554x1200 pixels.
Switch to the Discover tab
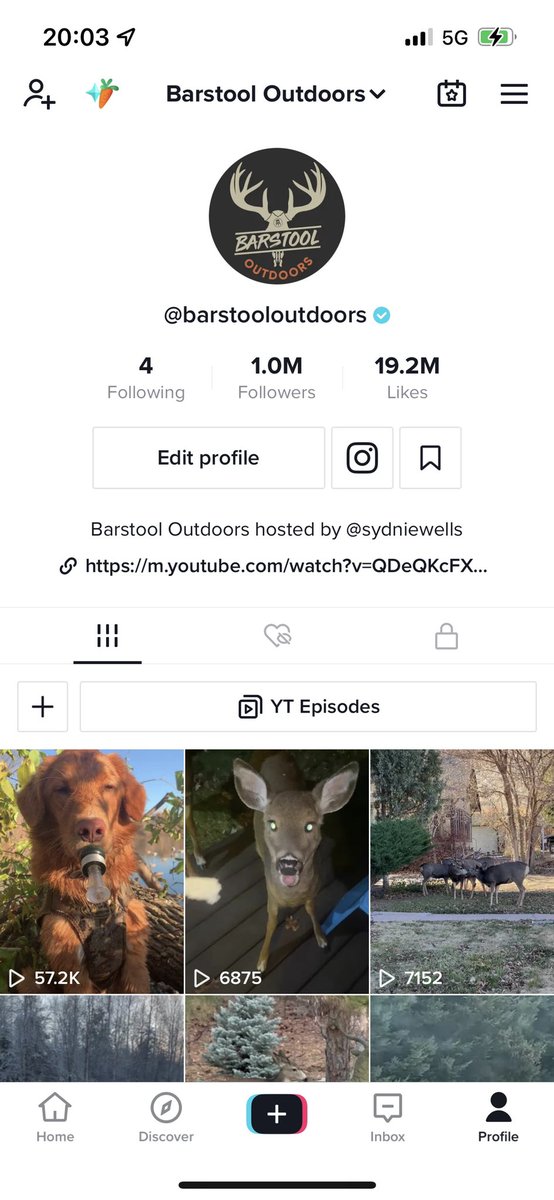click(x=166, y=1117)
